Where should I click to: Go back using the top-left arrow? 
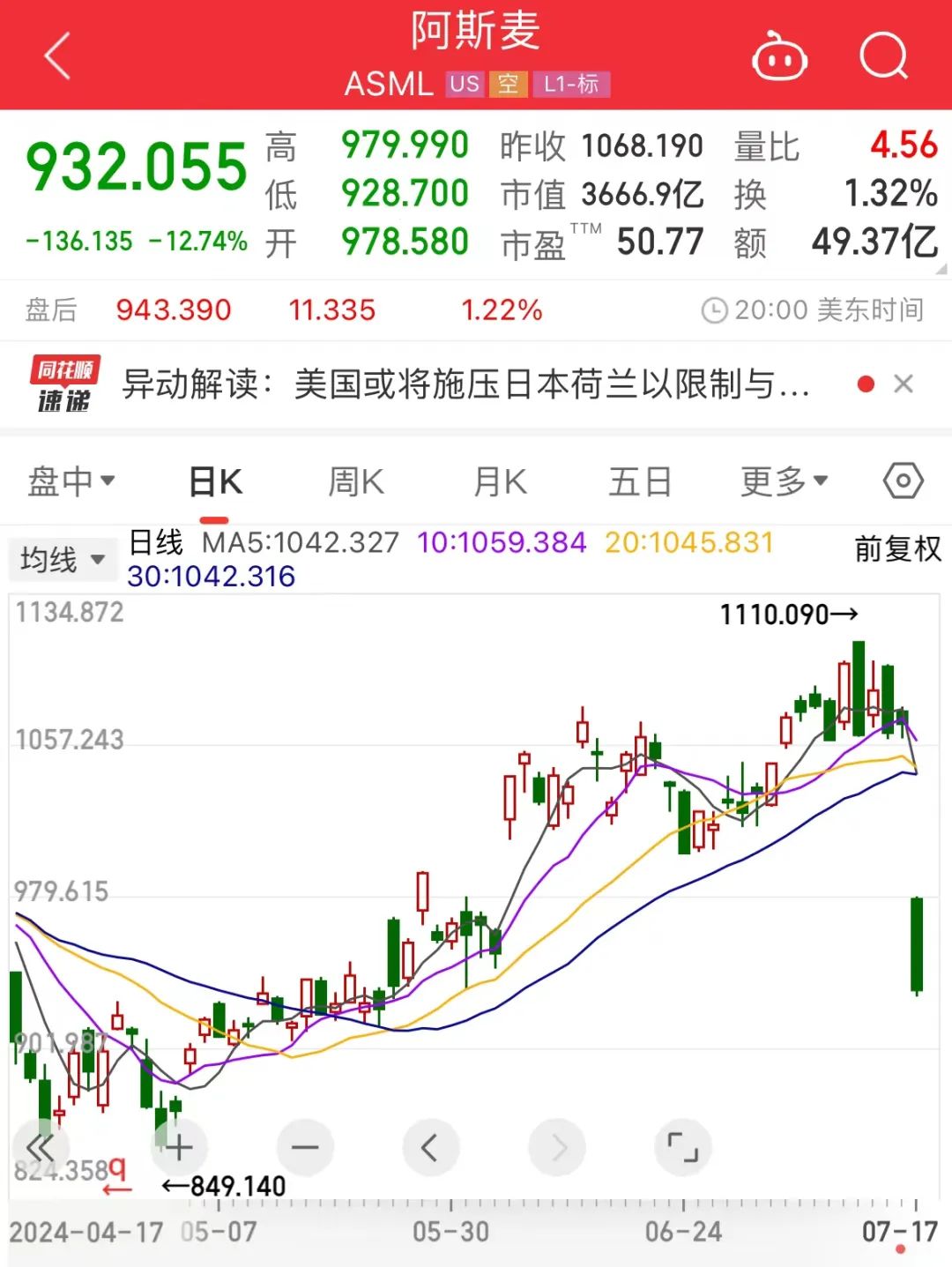pyautogui.click(x=57, y=56)
